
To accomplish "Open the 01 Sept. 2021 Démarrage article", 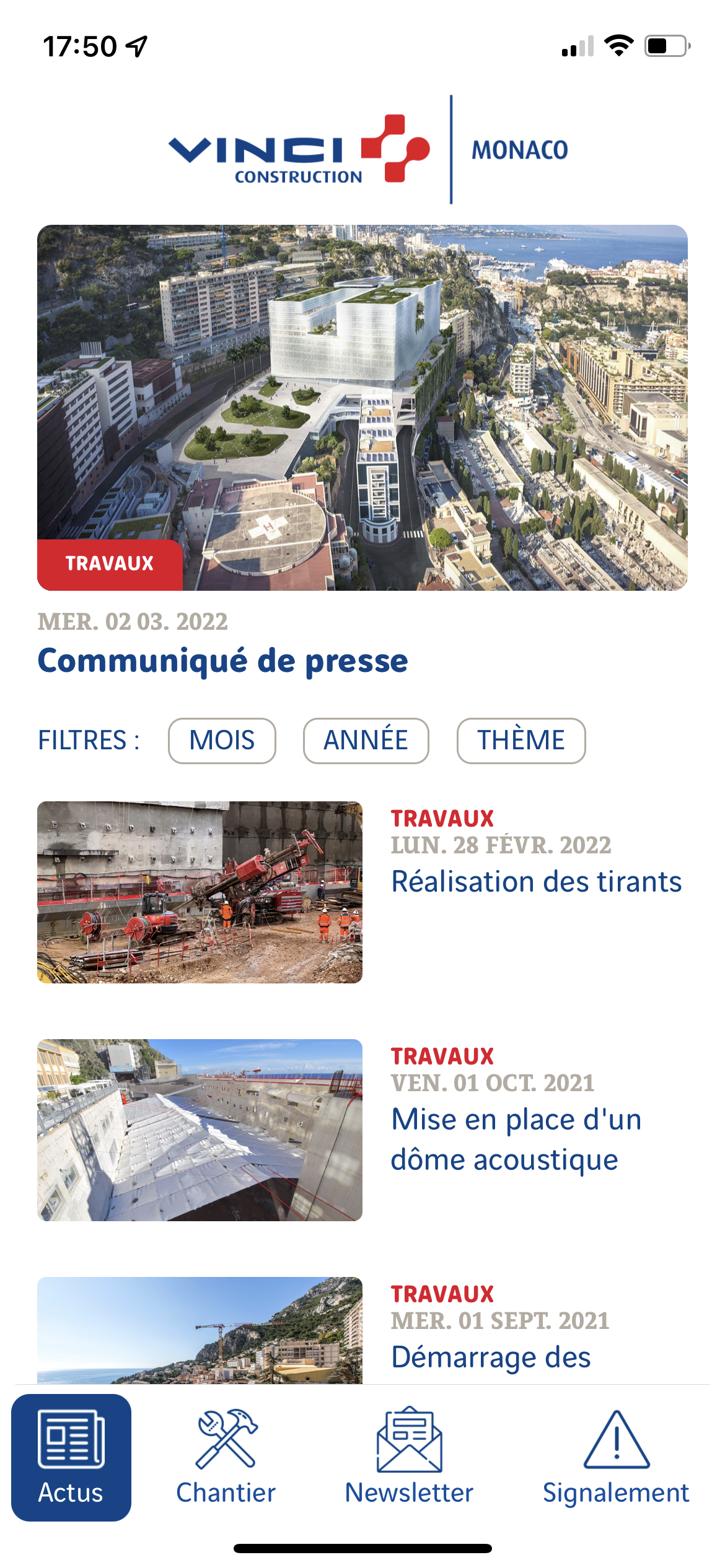I will [x=491, y=1356].
